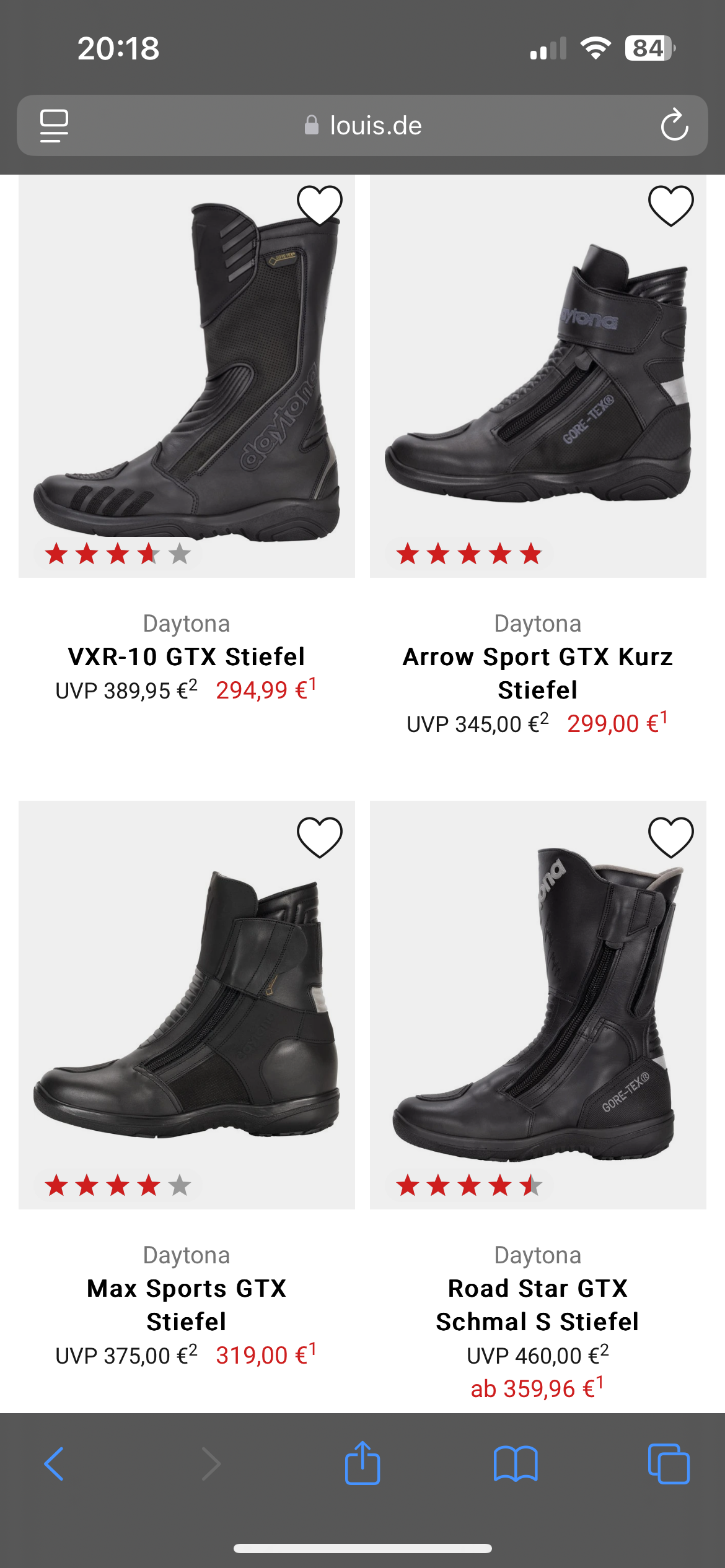Open Road Star GTX Schmal S Stiefel title
The height and width of the screenshot is (1568, 725).
tap(538, 1304)
